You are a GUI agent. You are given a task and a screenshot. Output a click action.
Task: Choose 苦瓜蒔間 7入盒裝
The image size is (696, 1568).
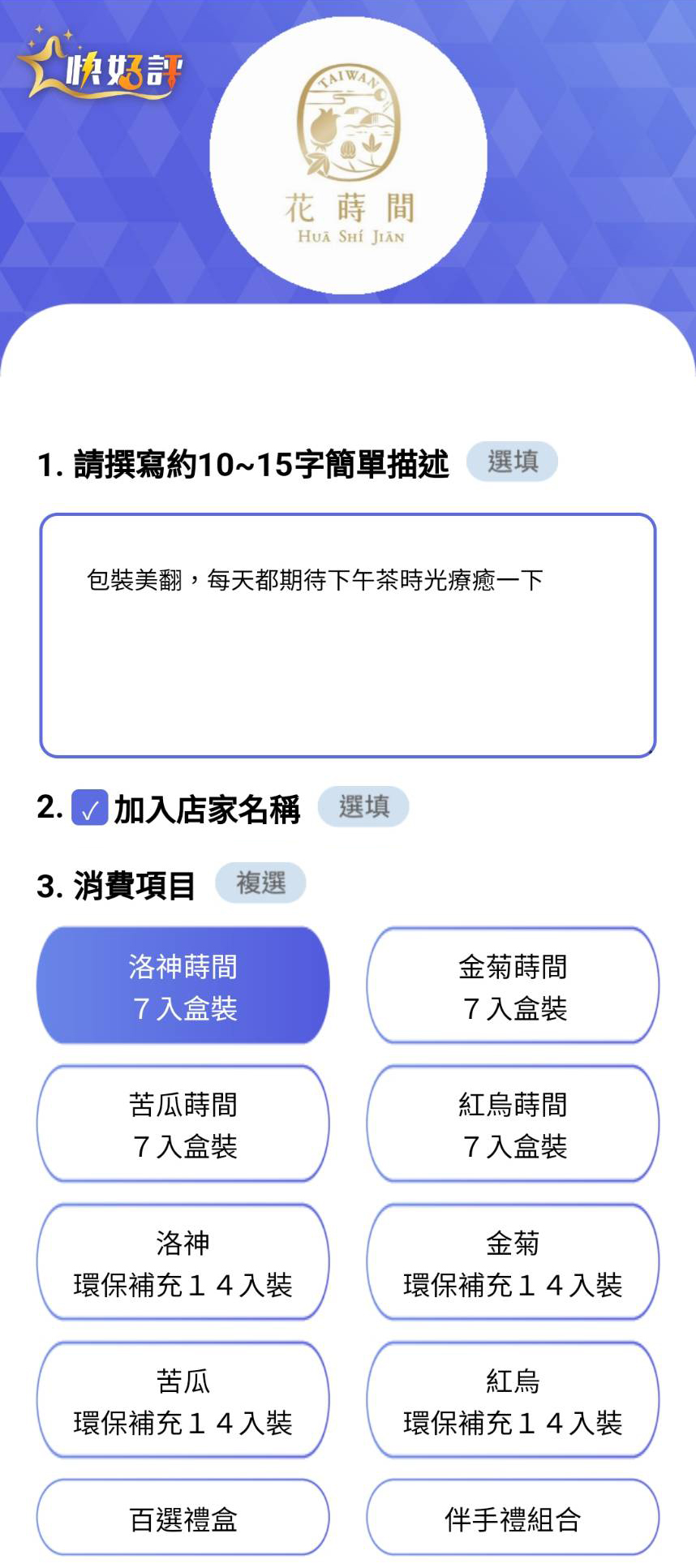183,1123
